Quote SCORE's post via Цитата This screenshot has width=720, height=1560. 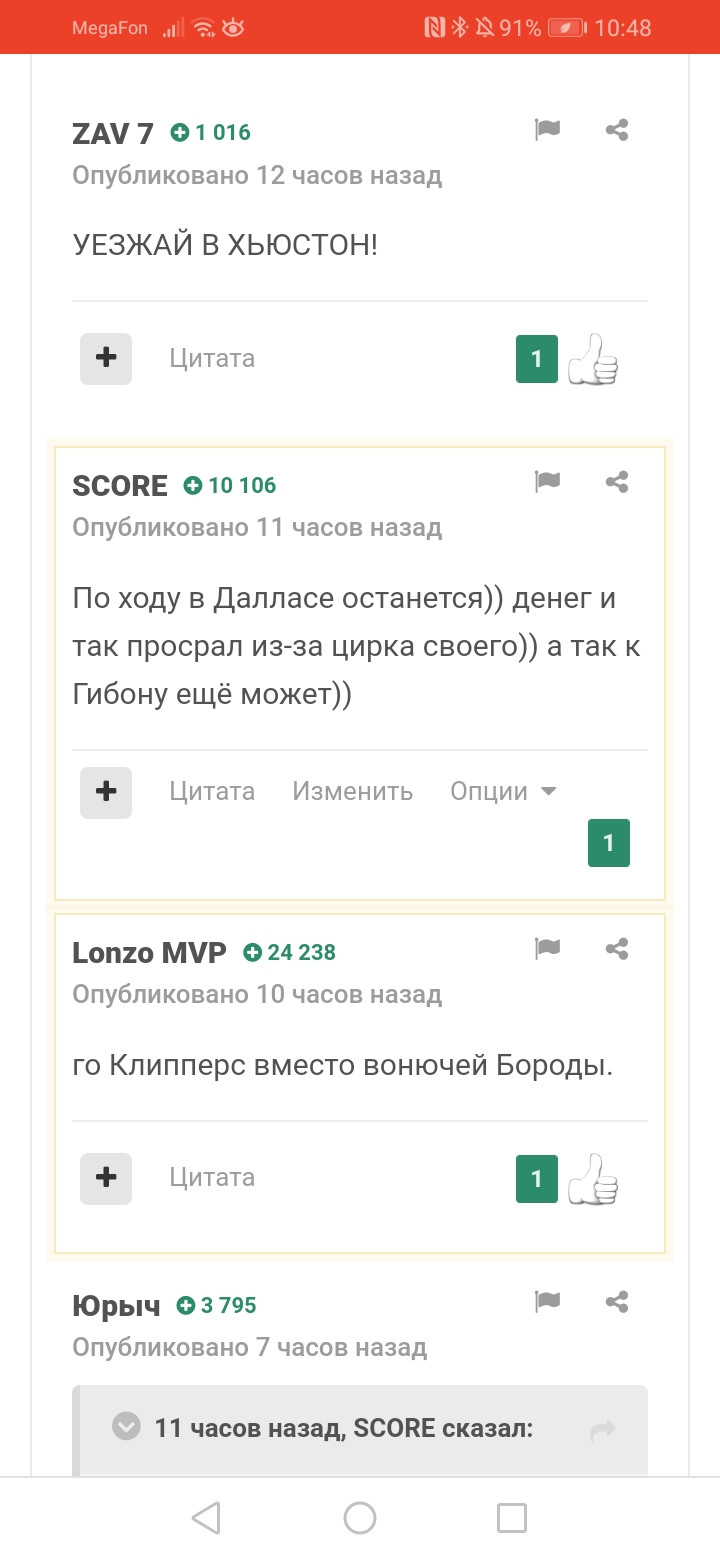pyautogui.click(x=212, y=791)
